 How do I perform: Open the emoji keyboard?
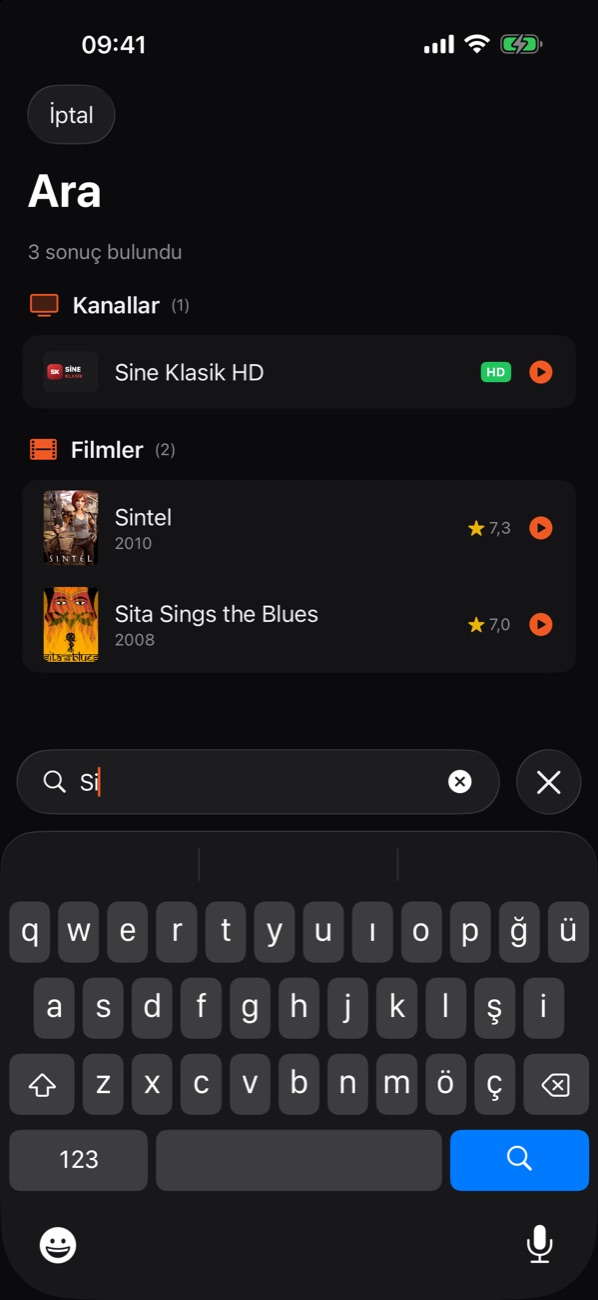[x=58, y=1245]
